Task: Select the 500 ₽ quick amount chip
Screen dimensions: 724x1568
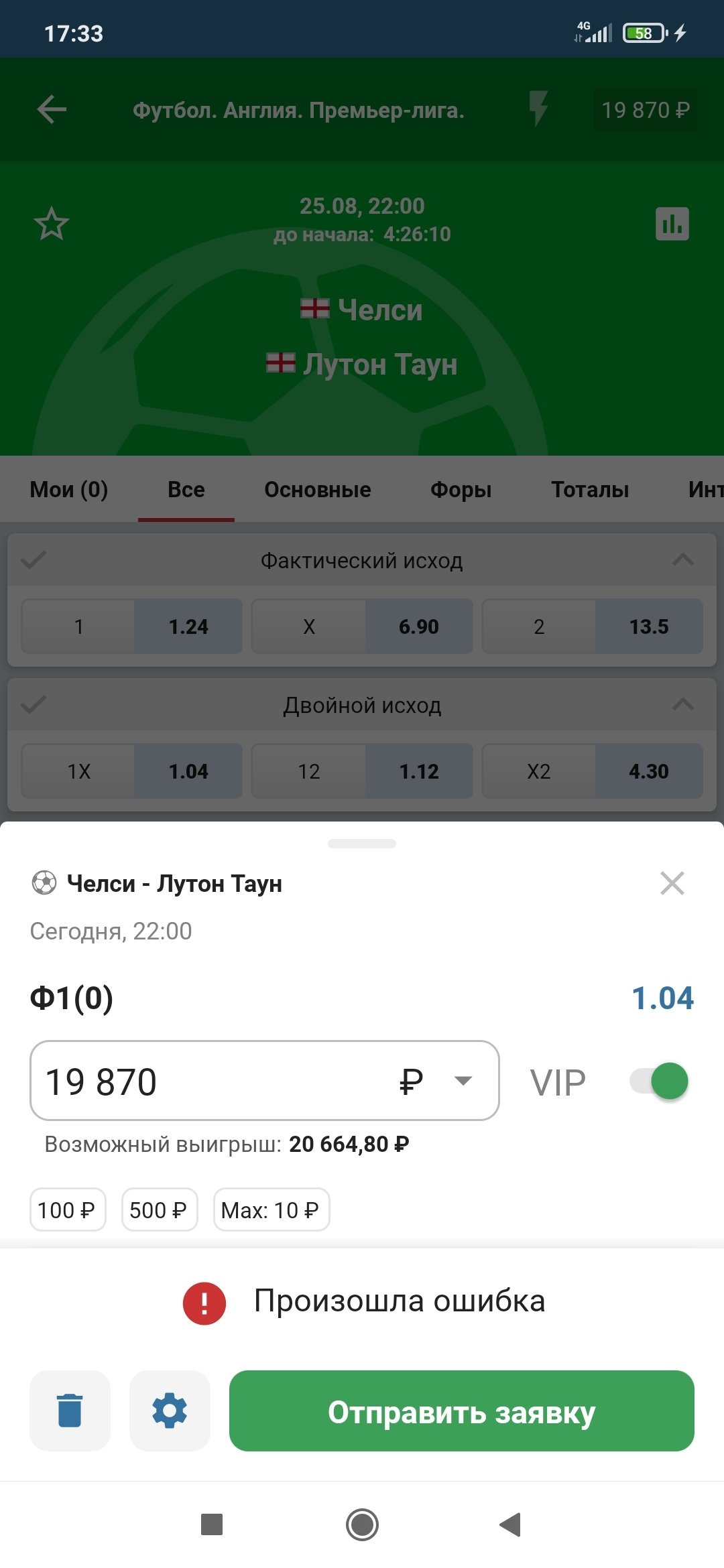Action: point(159,1210)
